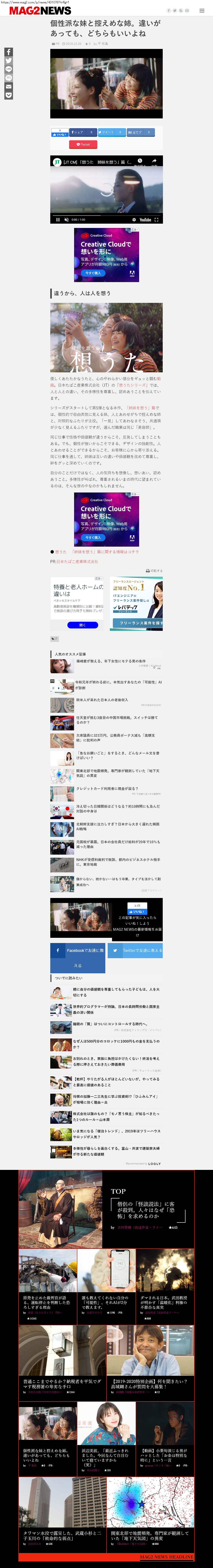Open YouTube video settings gear

pos(134,220)
